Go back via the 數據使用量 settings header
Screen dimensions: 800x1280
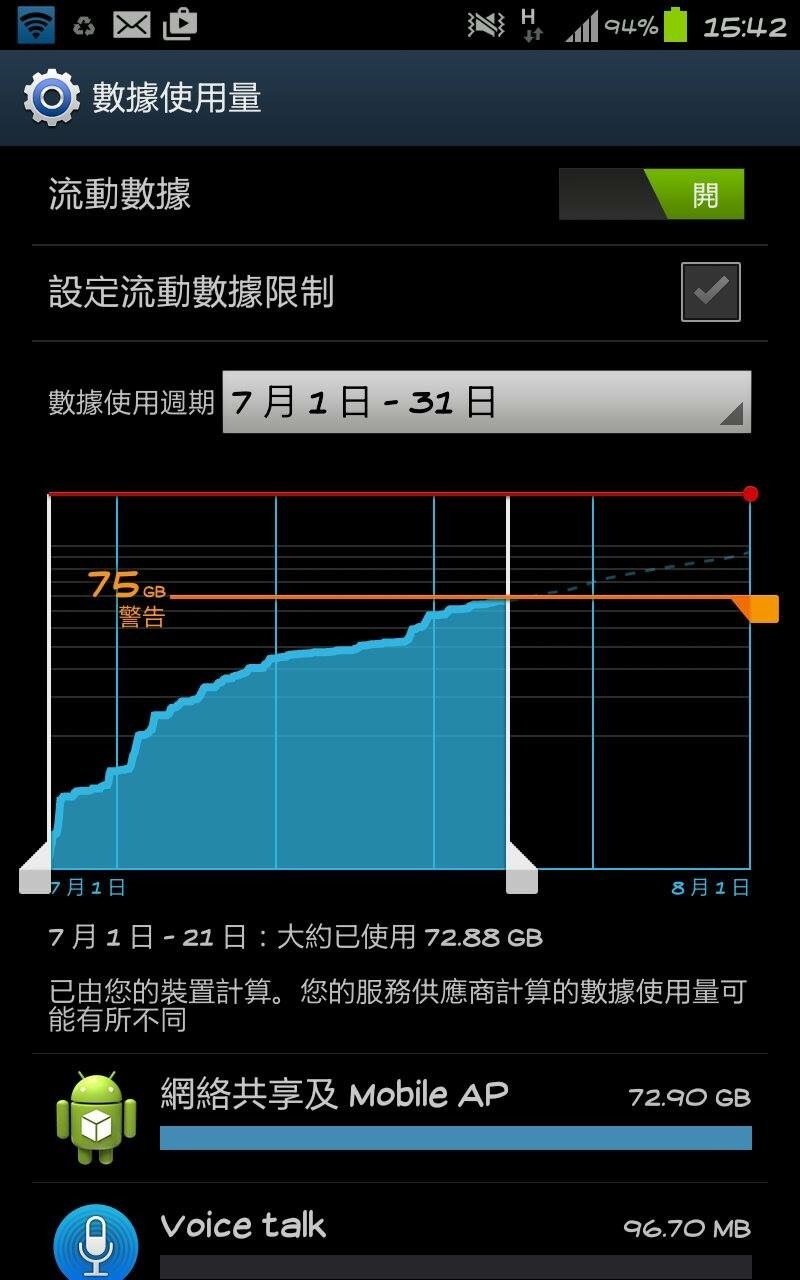point(50,98)
